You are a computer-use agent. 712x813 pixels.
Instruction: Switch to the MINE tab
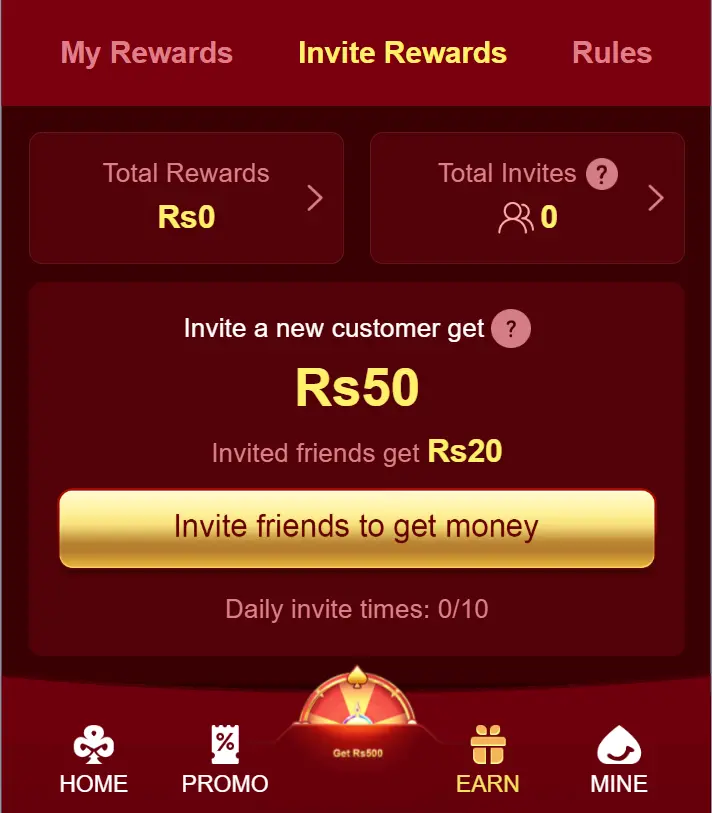pyautogui.click(x=618, y=760)
